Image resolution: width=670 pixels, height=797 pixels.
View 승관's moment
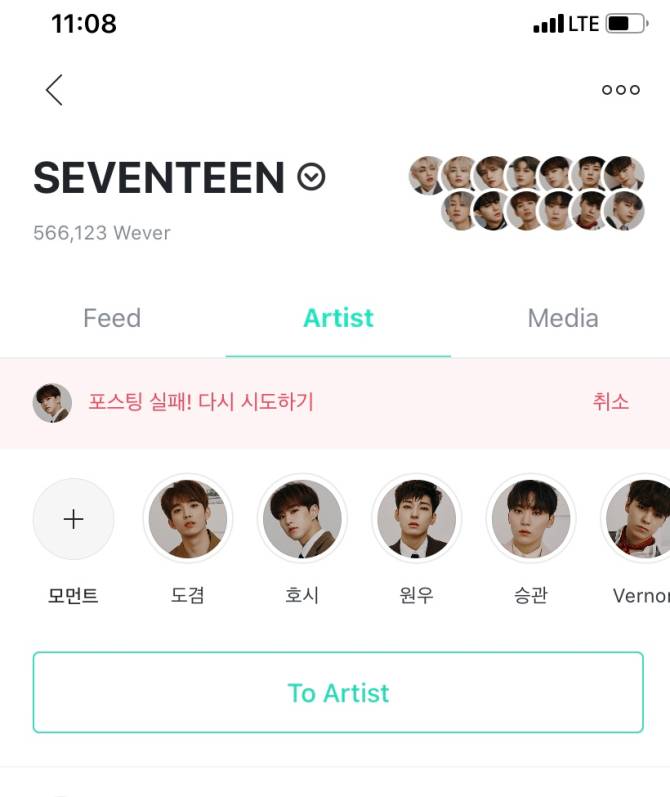point(530,520)
